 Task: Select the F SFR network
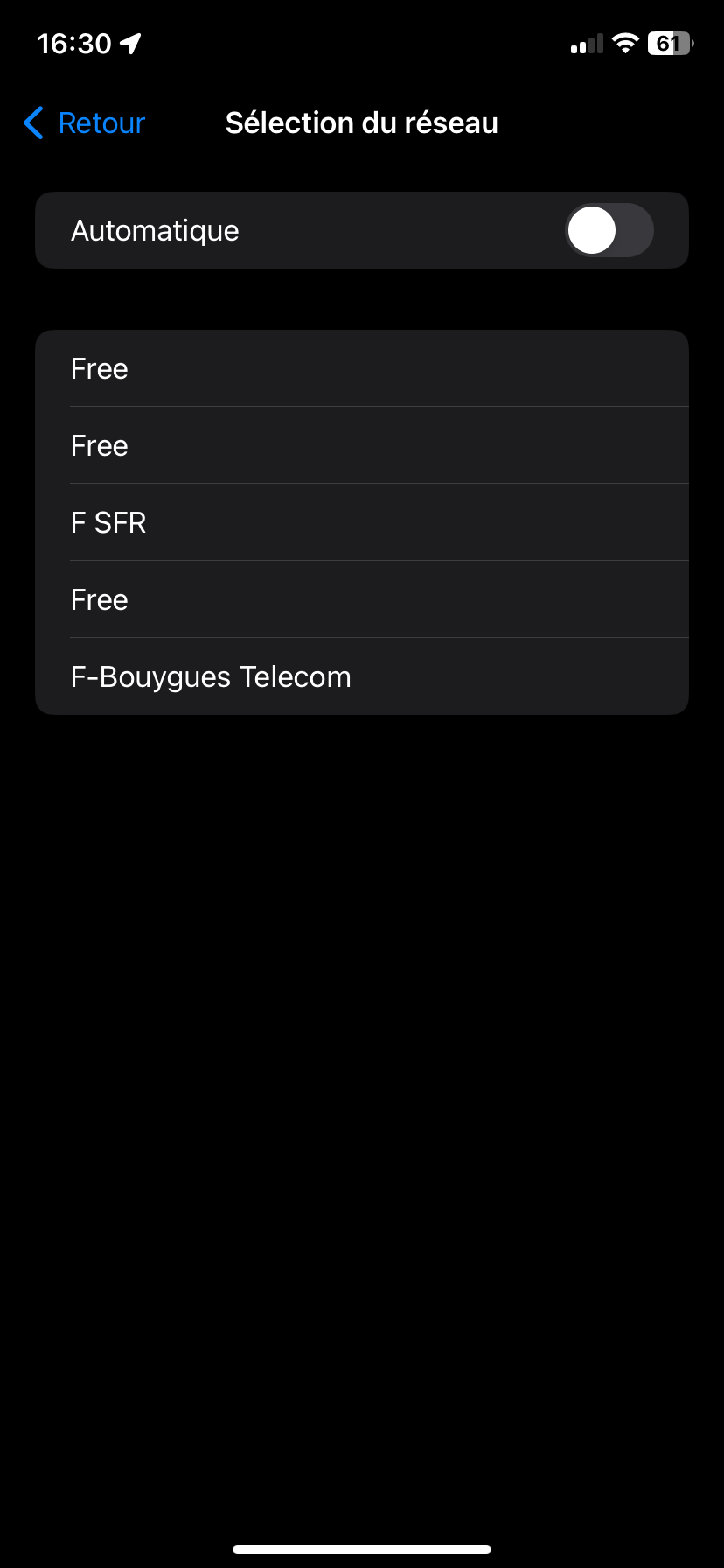pos(362,522)
